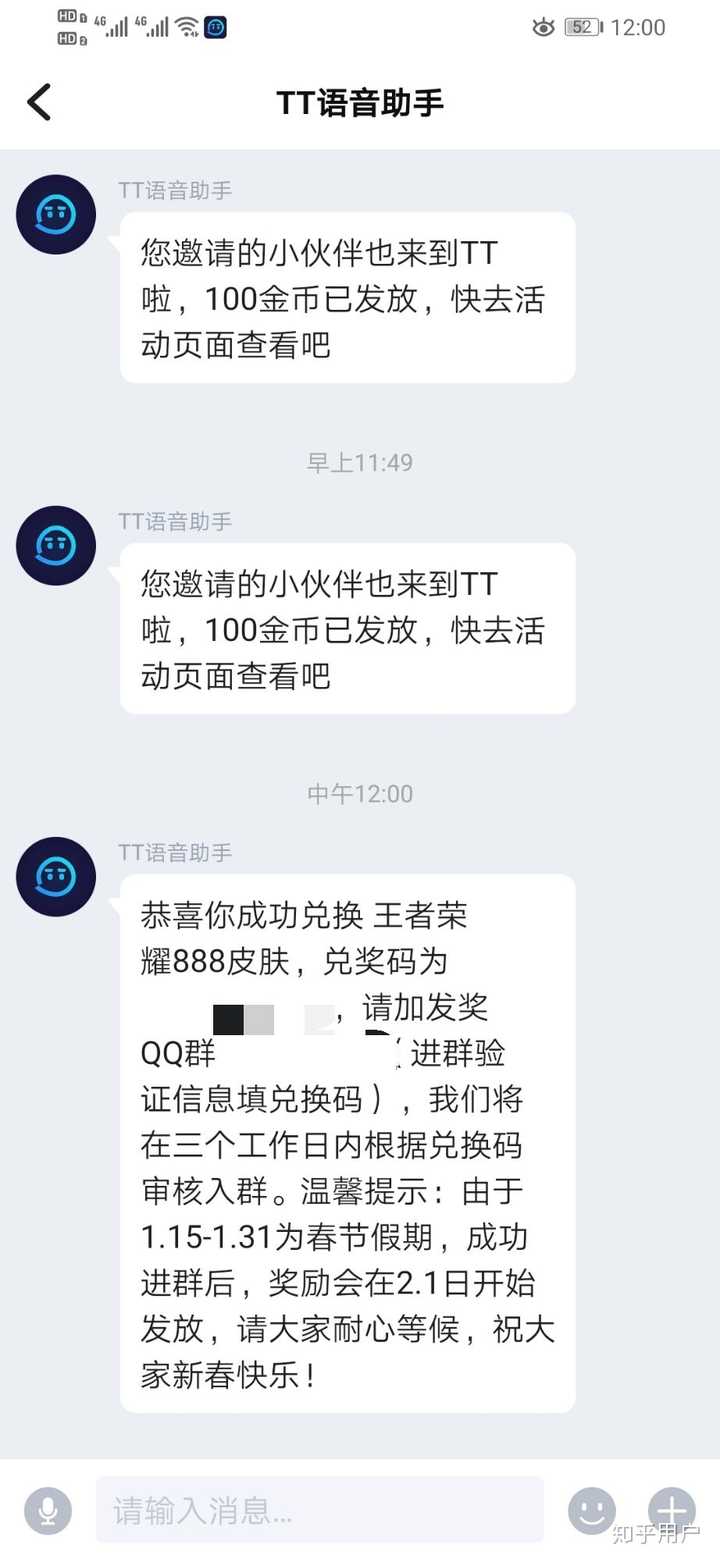Tap the alarm clock icon in the status bar
The height and width of the screenshot is (1559, 720).
coord(542,28)
